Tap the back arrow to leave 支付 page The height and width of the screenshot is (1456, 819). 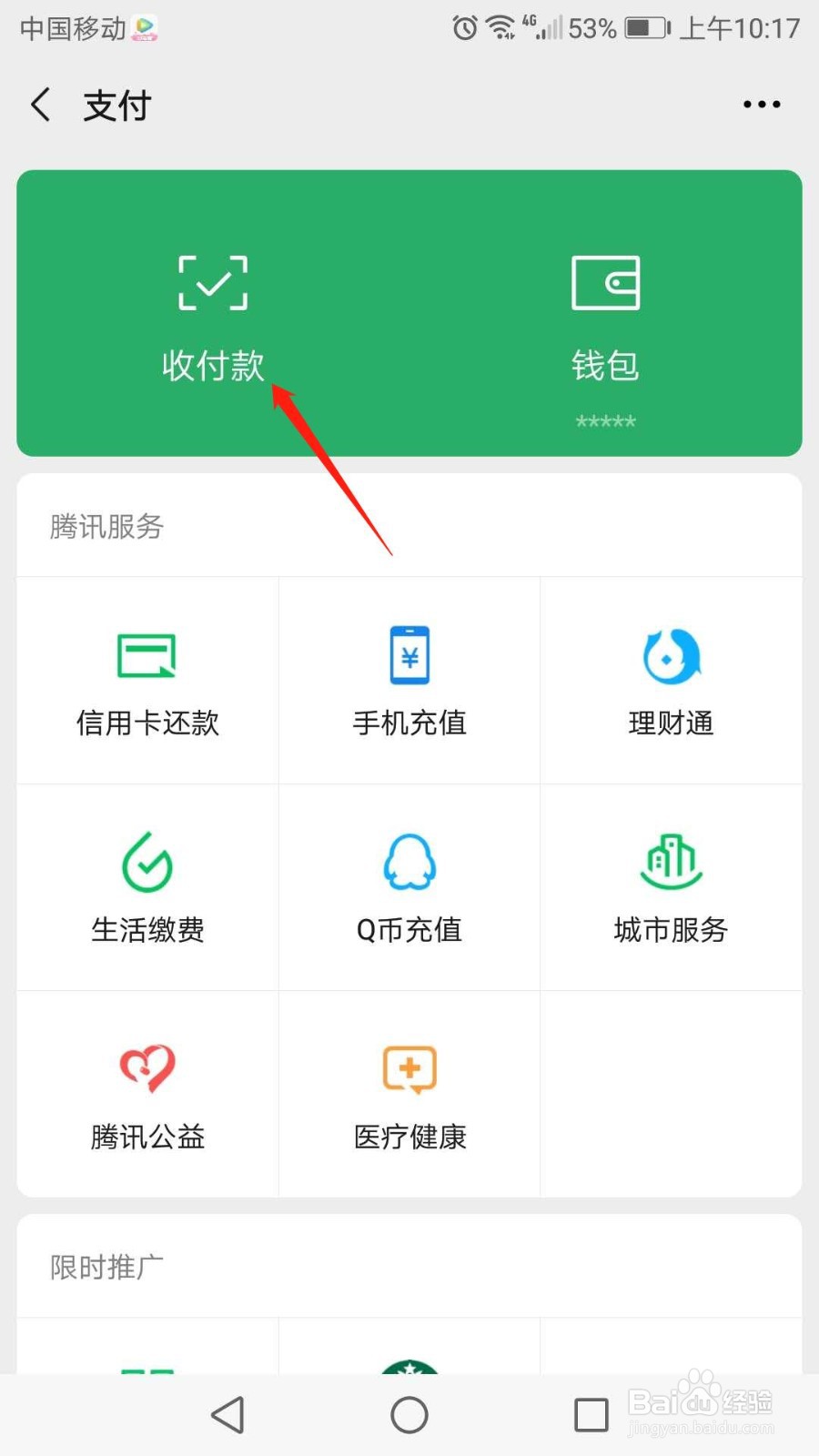point(40,105)
